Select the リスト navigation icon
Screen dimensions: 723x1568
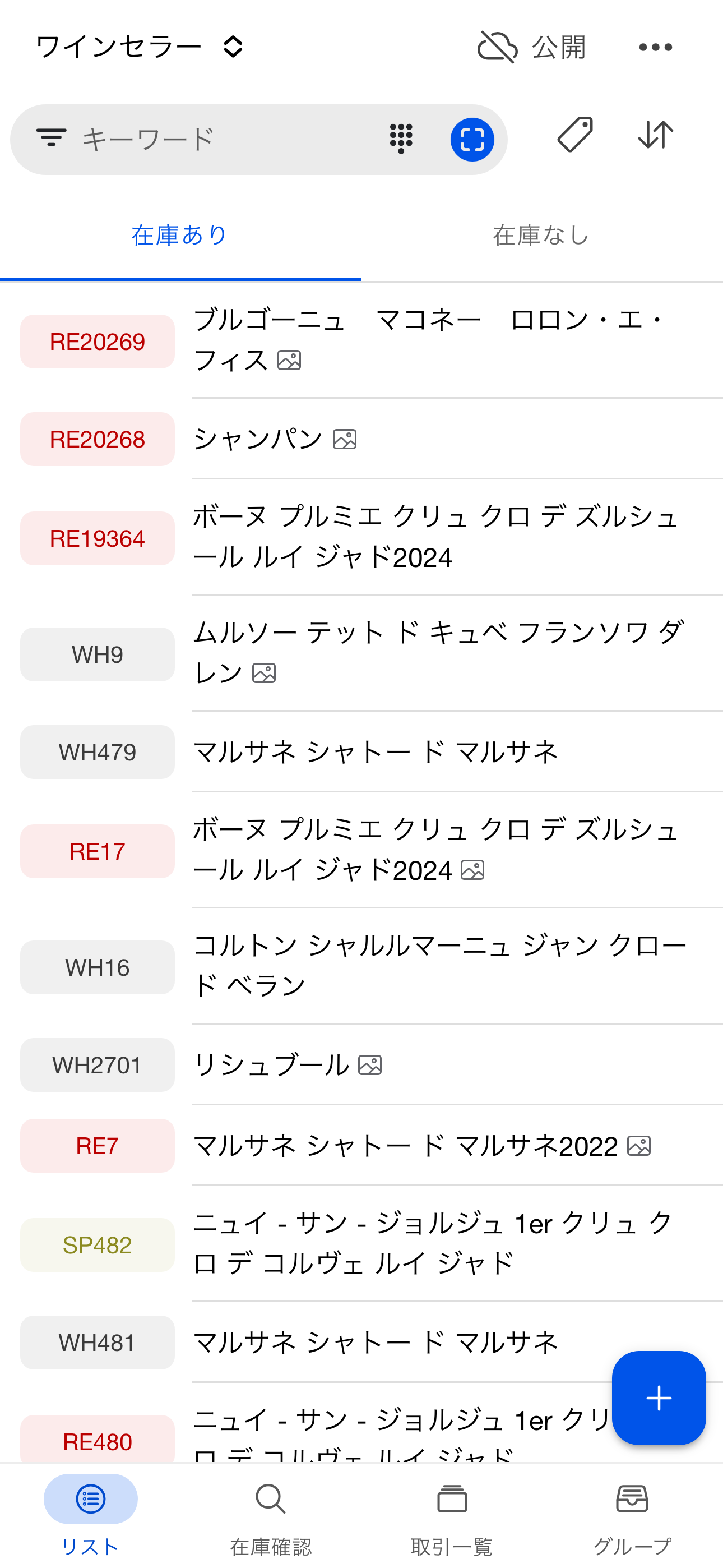pos(90,1498)
